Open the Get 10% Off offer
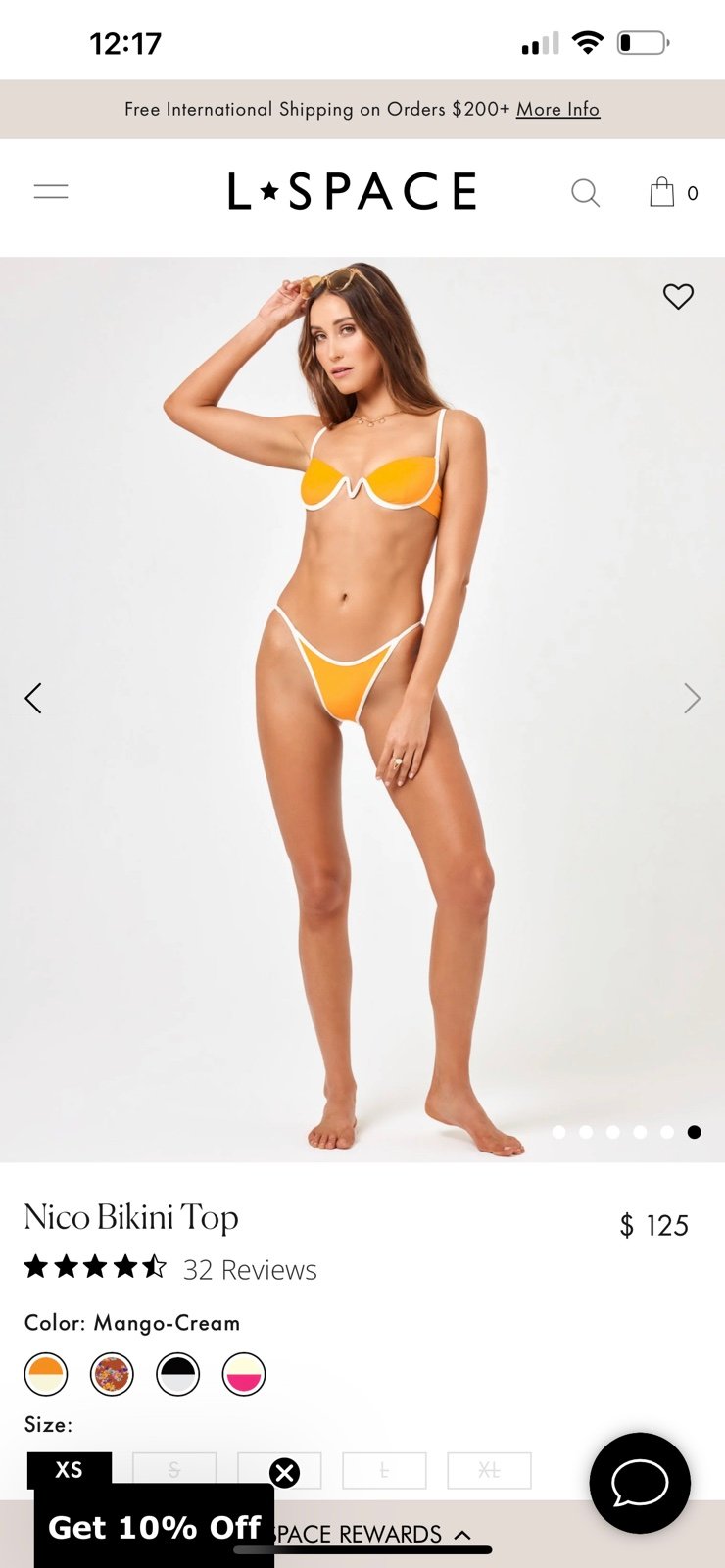Image resolution: width=725 pixels, height=1568 pixels. (154, 1527)
